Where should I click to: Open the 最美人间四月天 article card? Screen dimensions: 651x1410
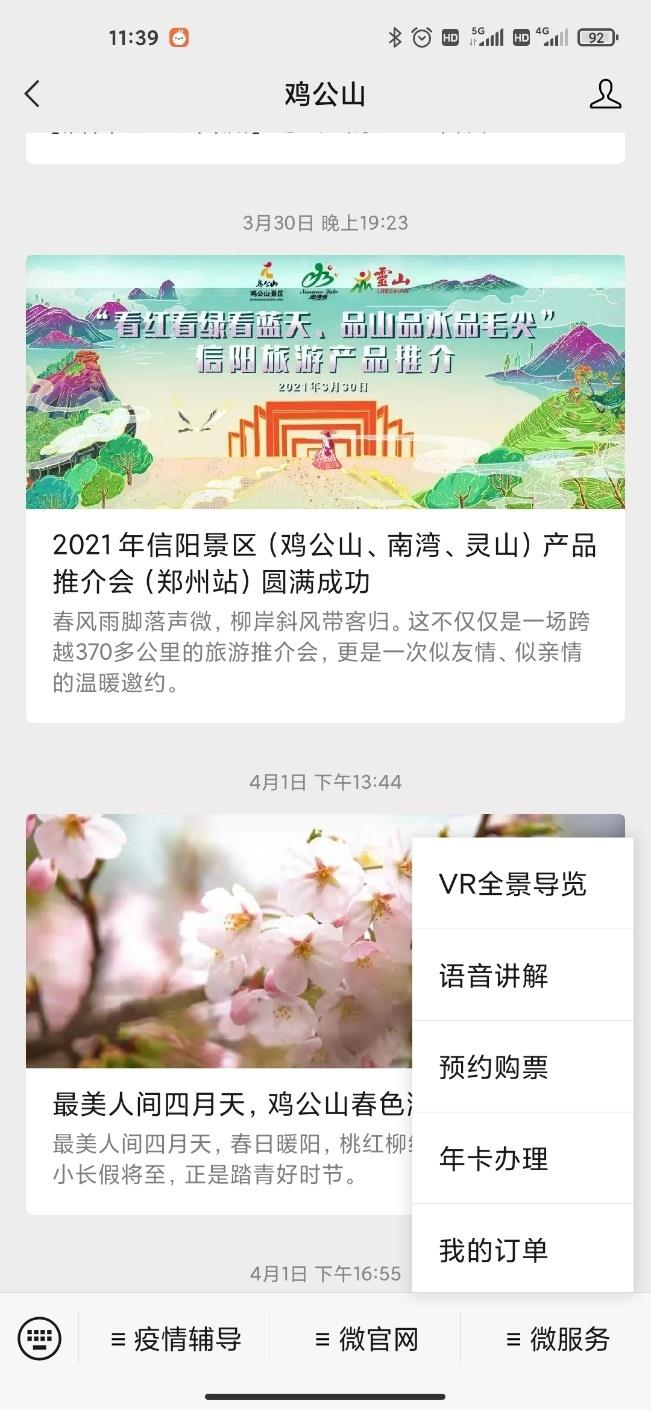point(218,1014)
